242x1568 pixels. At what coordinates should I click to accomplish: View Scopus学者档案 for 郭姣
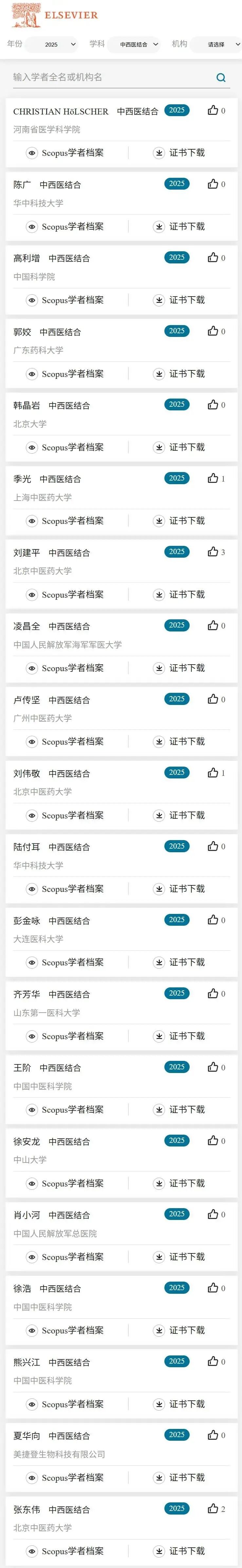click(66, 374)
